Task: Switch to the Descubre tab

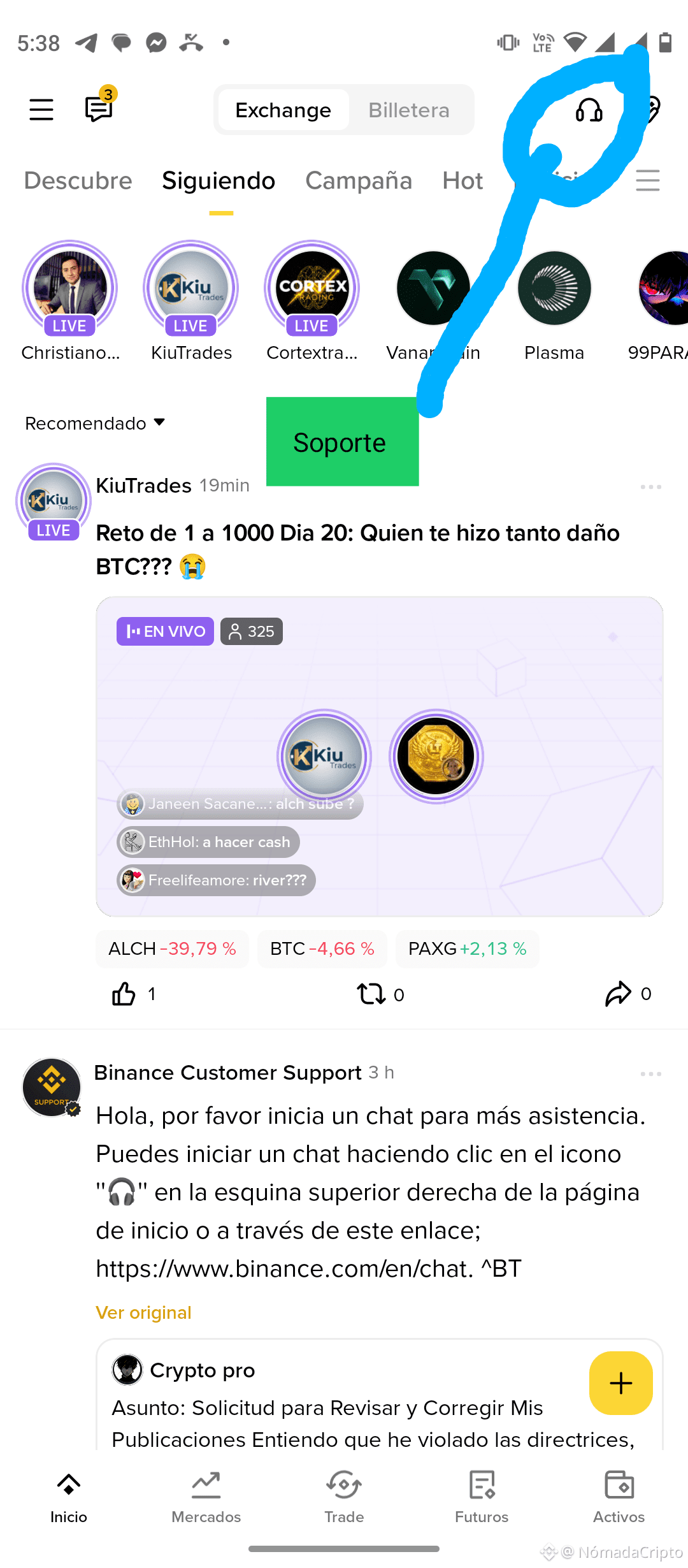Action: pyautogui.click(x=78, y=181)
